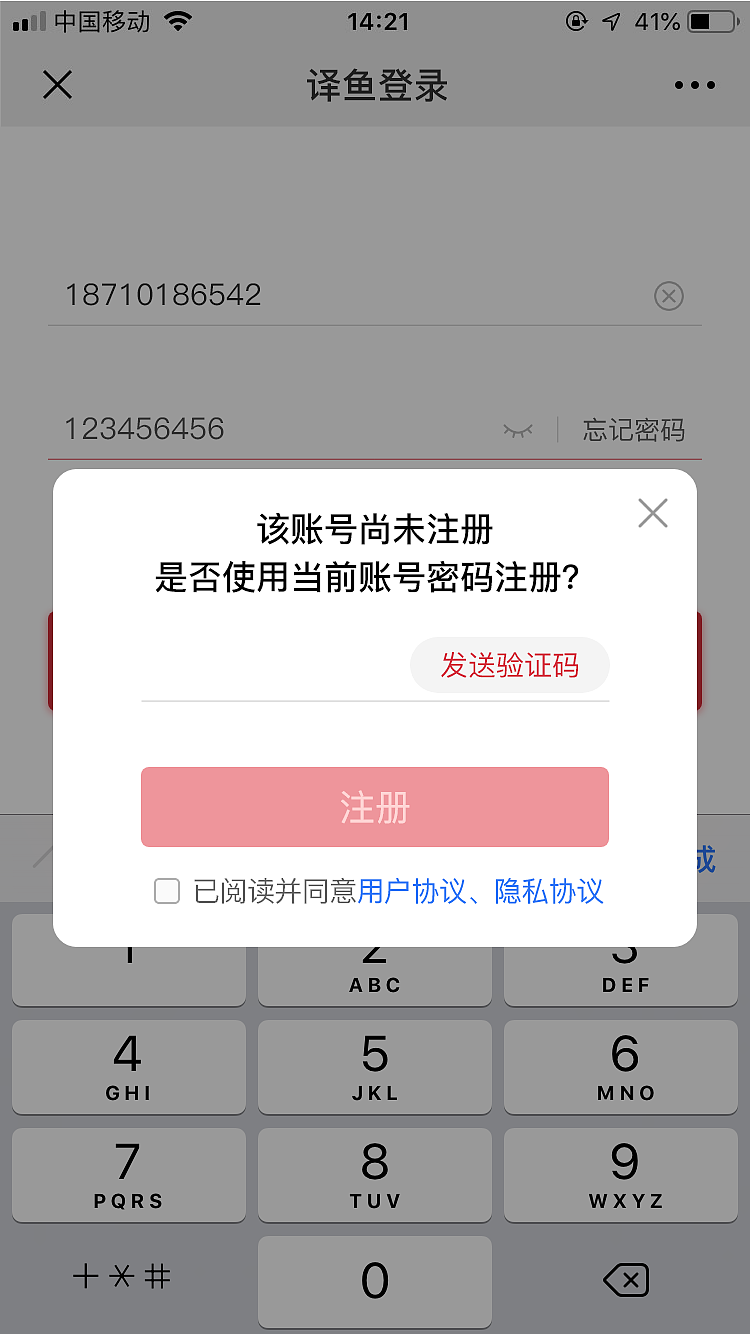Tap the 0 key on the keypad
750x1334 pixels.
[x=374, y=1281]
